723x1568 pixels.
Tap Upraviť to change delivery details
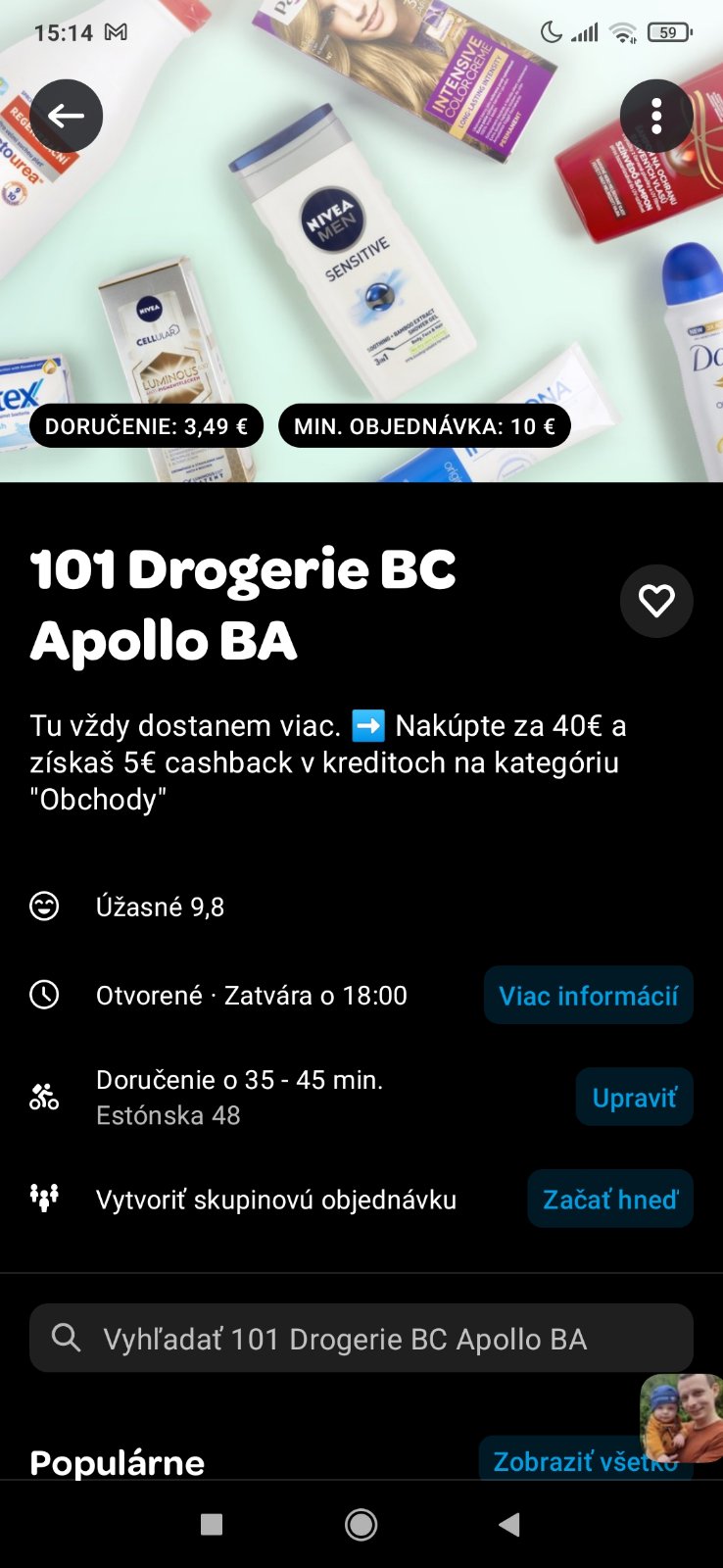pyautogui.click(x=634, y=1098)
